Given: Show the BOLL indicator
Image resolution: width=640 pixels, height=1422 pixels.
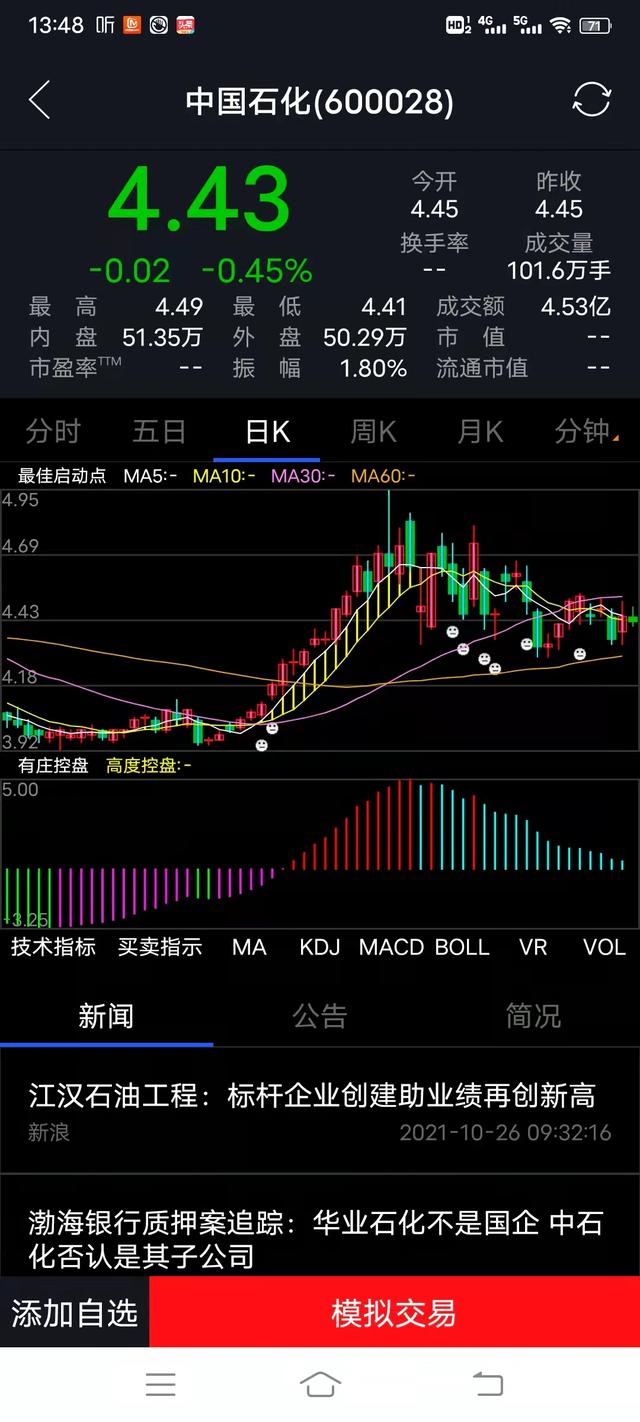Looking at the screenshot, I should point(462,947).
